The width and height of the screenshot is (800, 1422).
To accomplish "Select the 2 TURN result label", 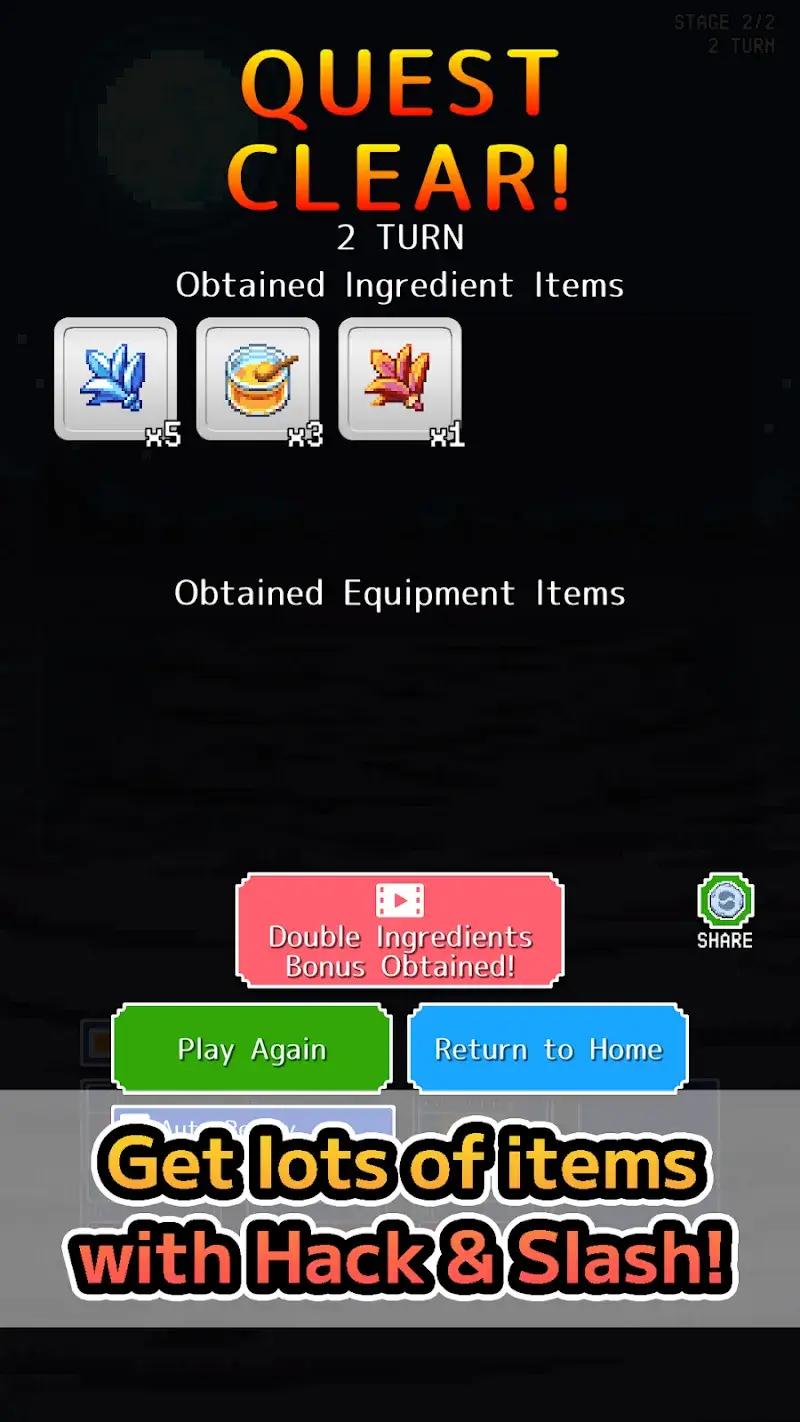I will tap(400, 237).
